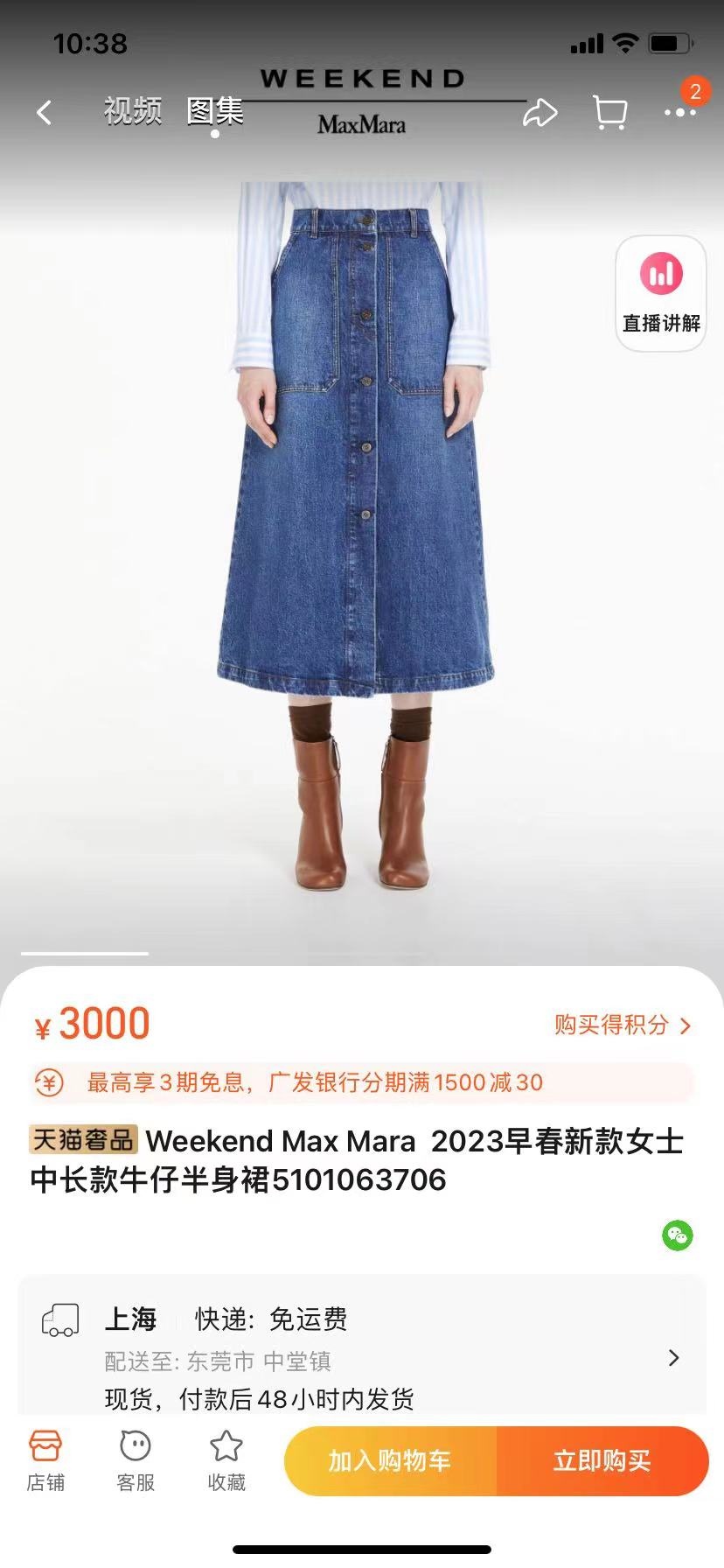This screenshot has height=1568, width=724.
Task: Visit the 店铺 store page
Action: (45, 1461)
